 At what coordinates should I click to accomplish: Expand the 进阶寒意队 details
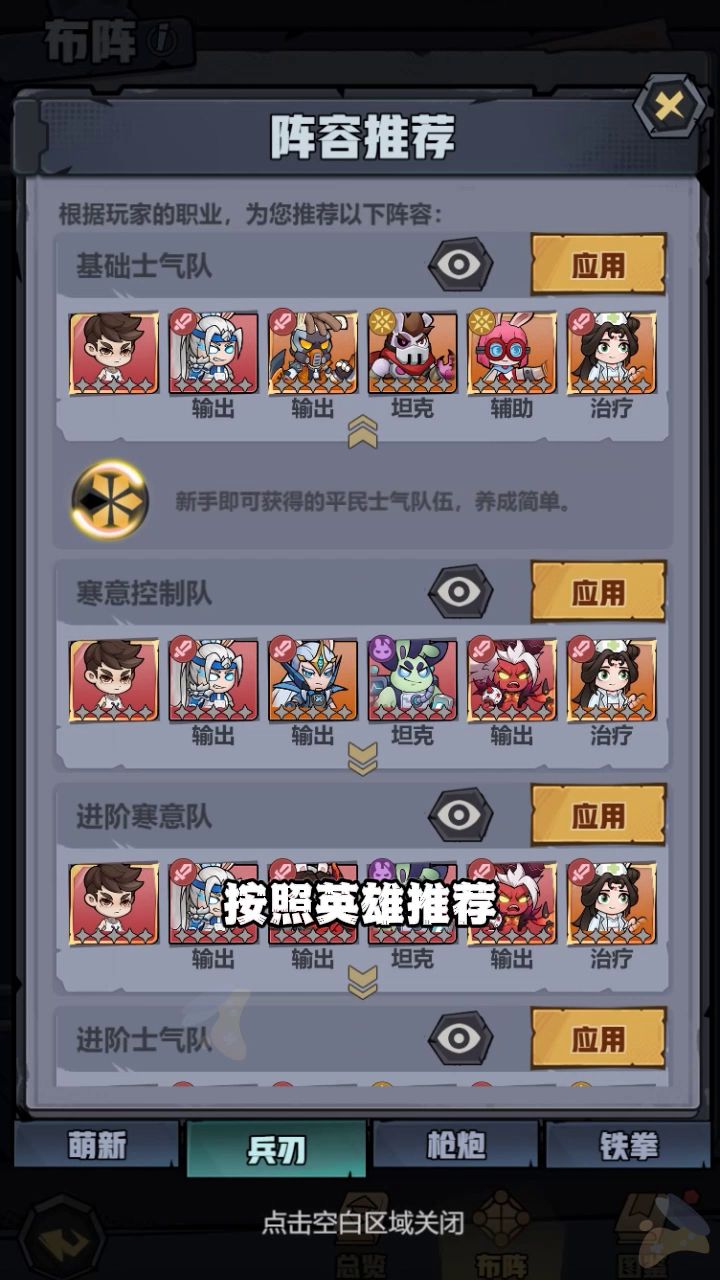pyautogui.click(x=362, y=983)
